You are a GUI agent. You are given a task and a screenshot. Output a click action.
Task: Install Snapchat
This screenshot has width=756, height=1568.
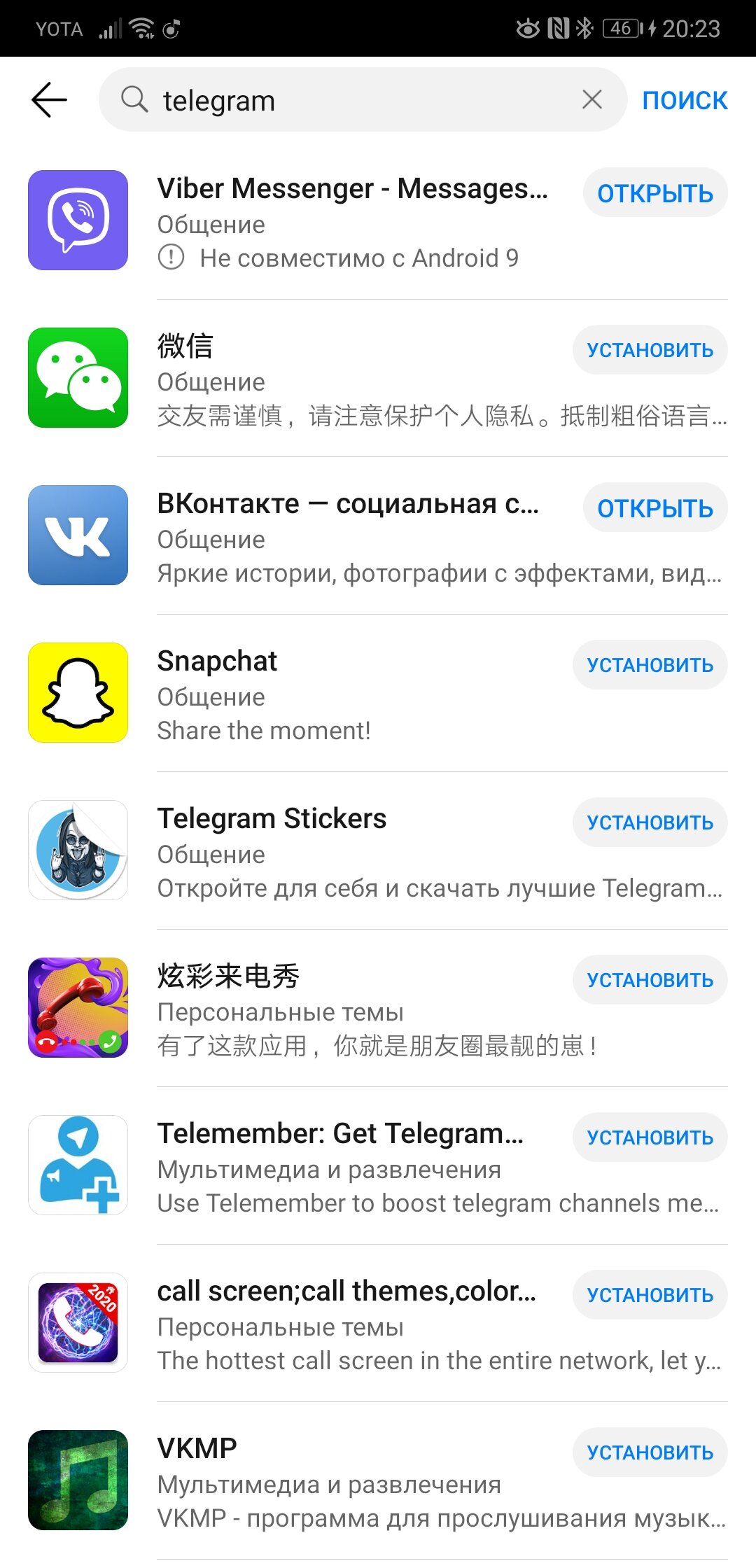point(650,665)
